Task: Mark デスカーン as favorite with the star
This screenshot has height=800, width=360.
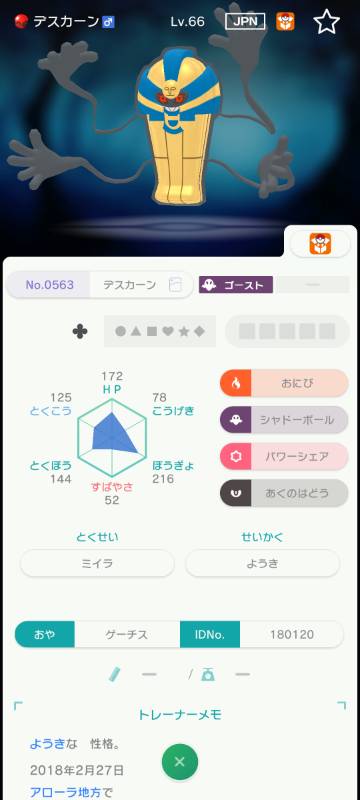Action: (x=326, y=22)
